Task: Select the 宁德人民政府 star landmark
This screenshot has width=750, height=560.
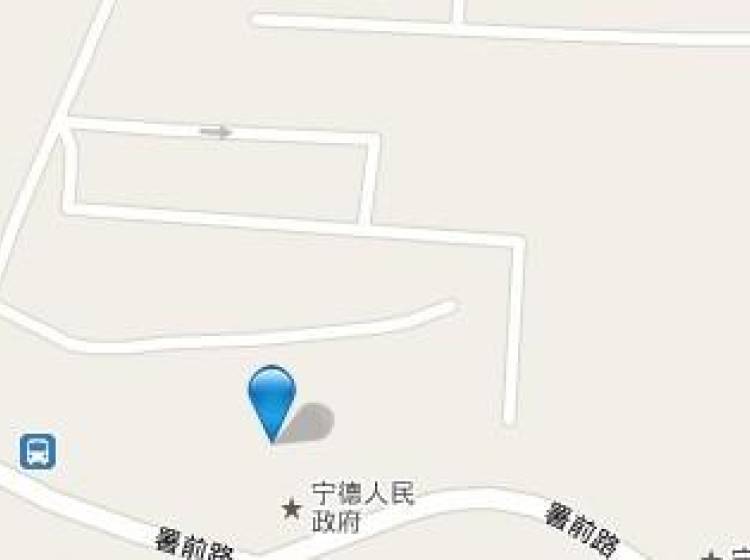Action: pyautogui.click(x=292, y=509)
